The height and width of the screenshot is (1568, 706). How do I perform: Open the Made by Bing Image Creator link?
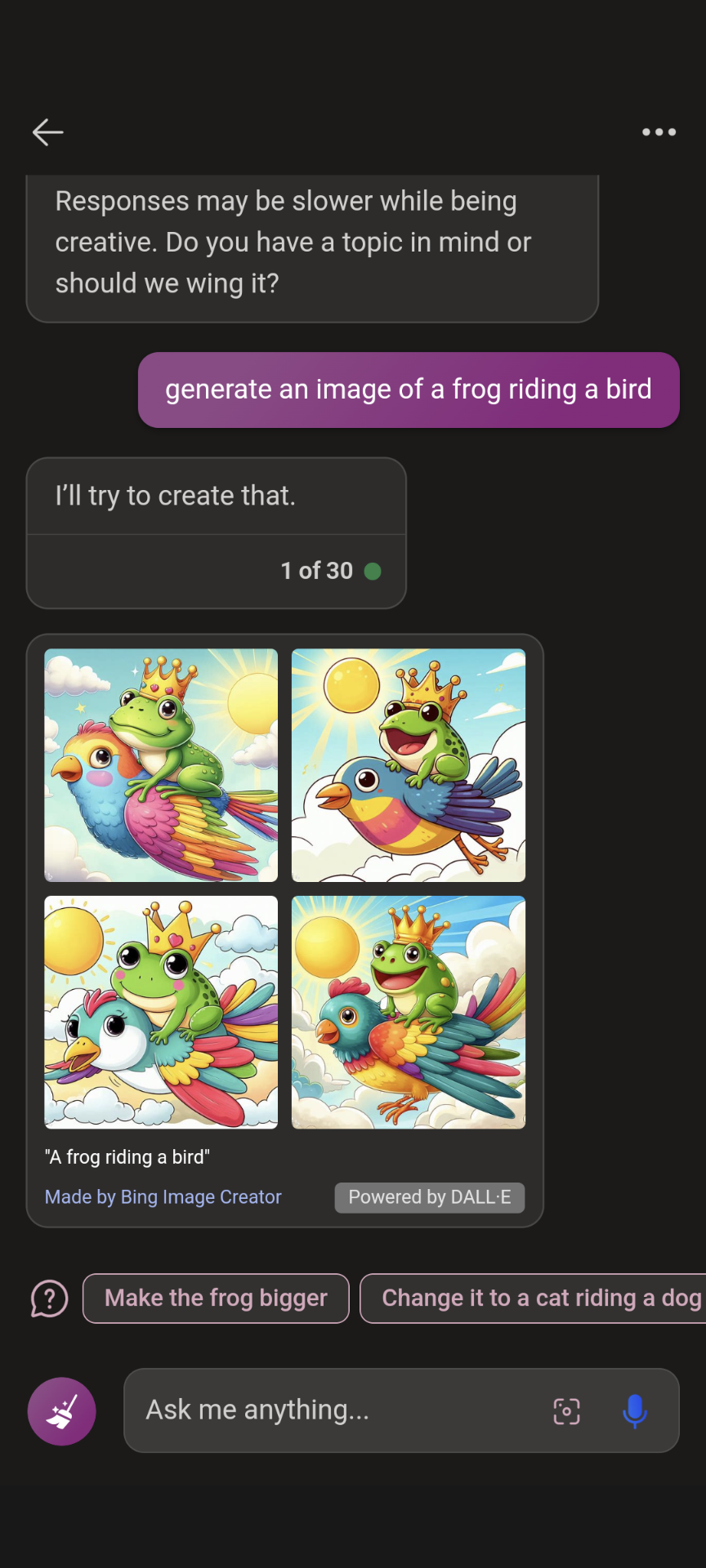point(163,1197)
